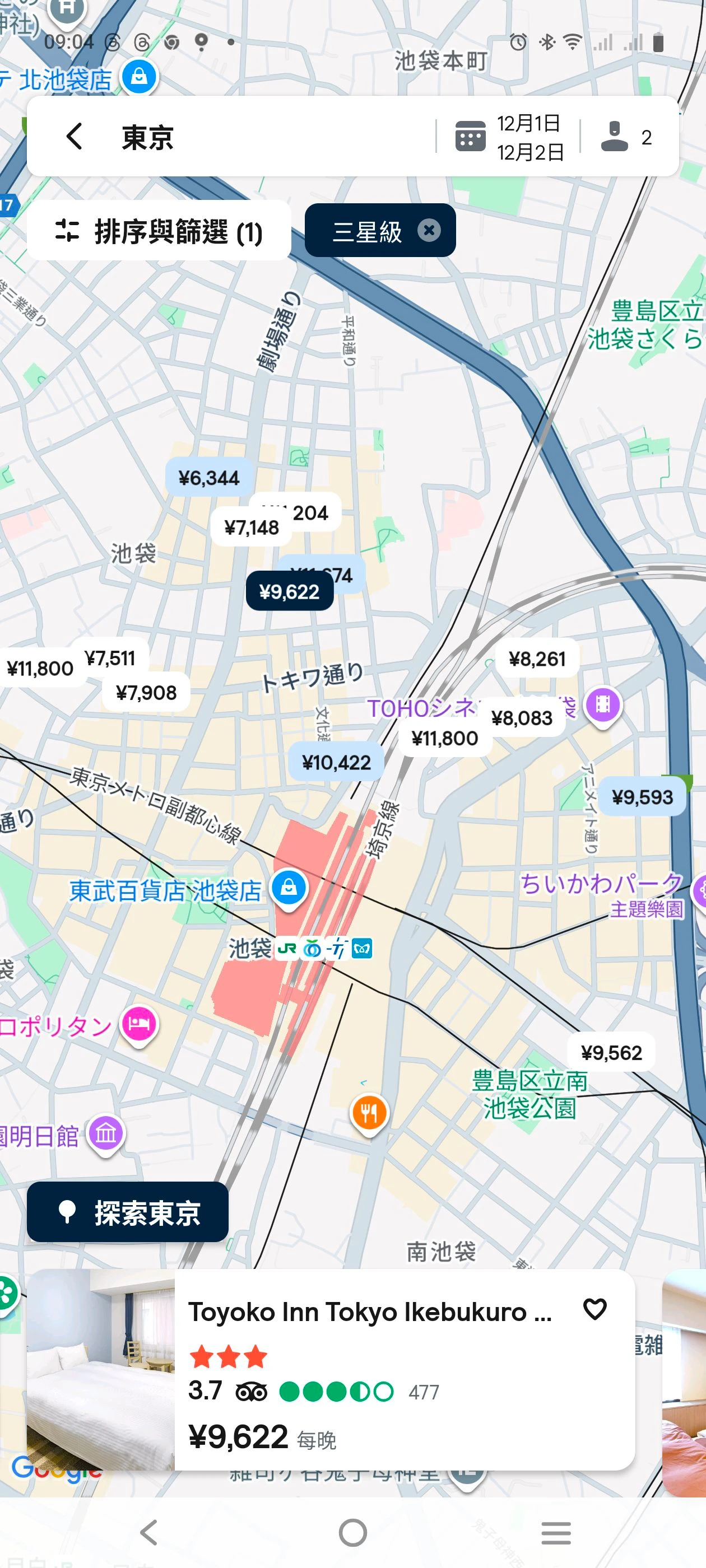
Task: Select the ¥9,593 price marker
Action: tap(642, 797)
